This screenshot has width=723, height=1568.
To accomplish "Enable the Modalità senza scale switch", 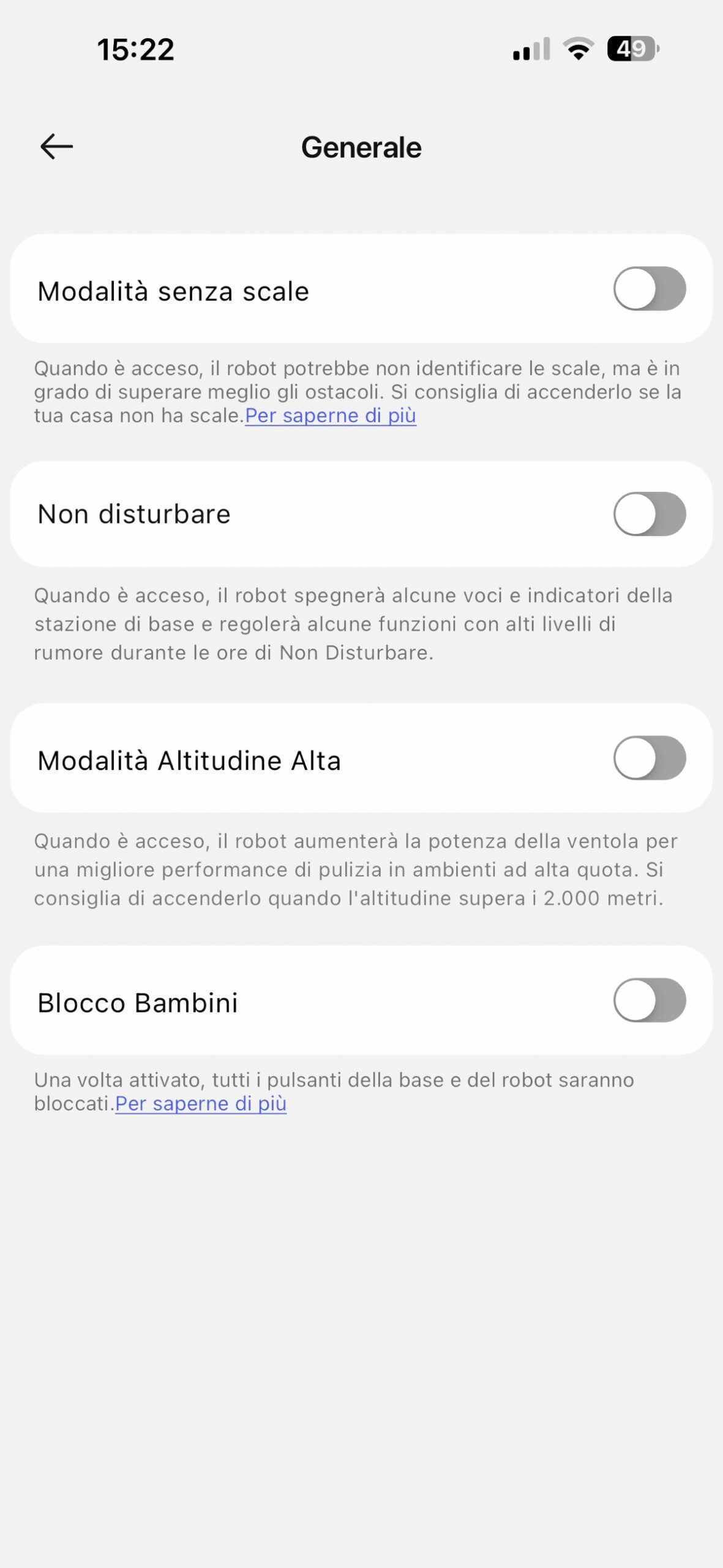I will [x=649, y=288].
